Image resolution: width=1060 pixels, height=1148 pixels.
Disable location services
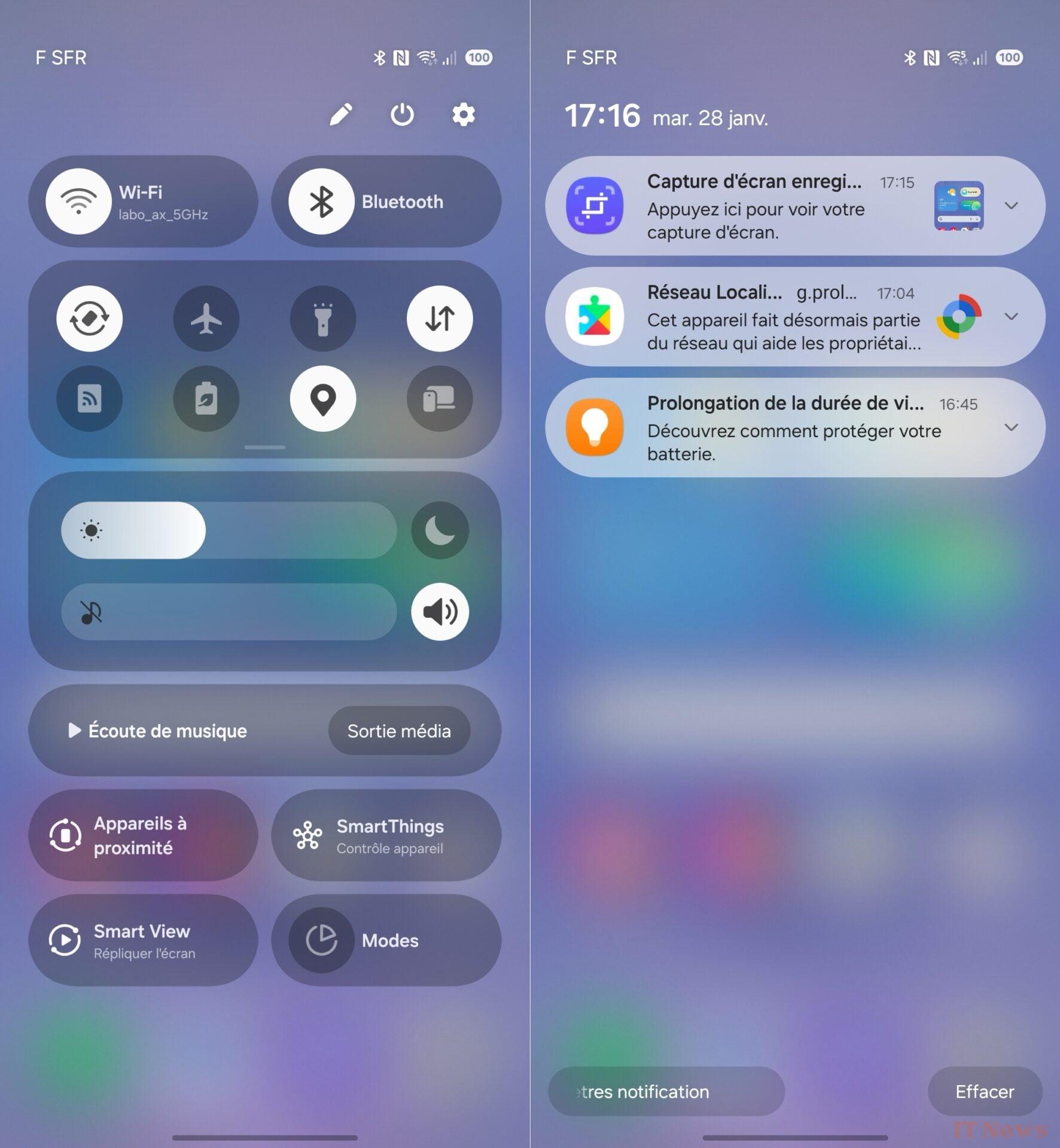click(323, 398)
